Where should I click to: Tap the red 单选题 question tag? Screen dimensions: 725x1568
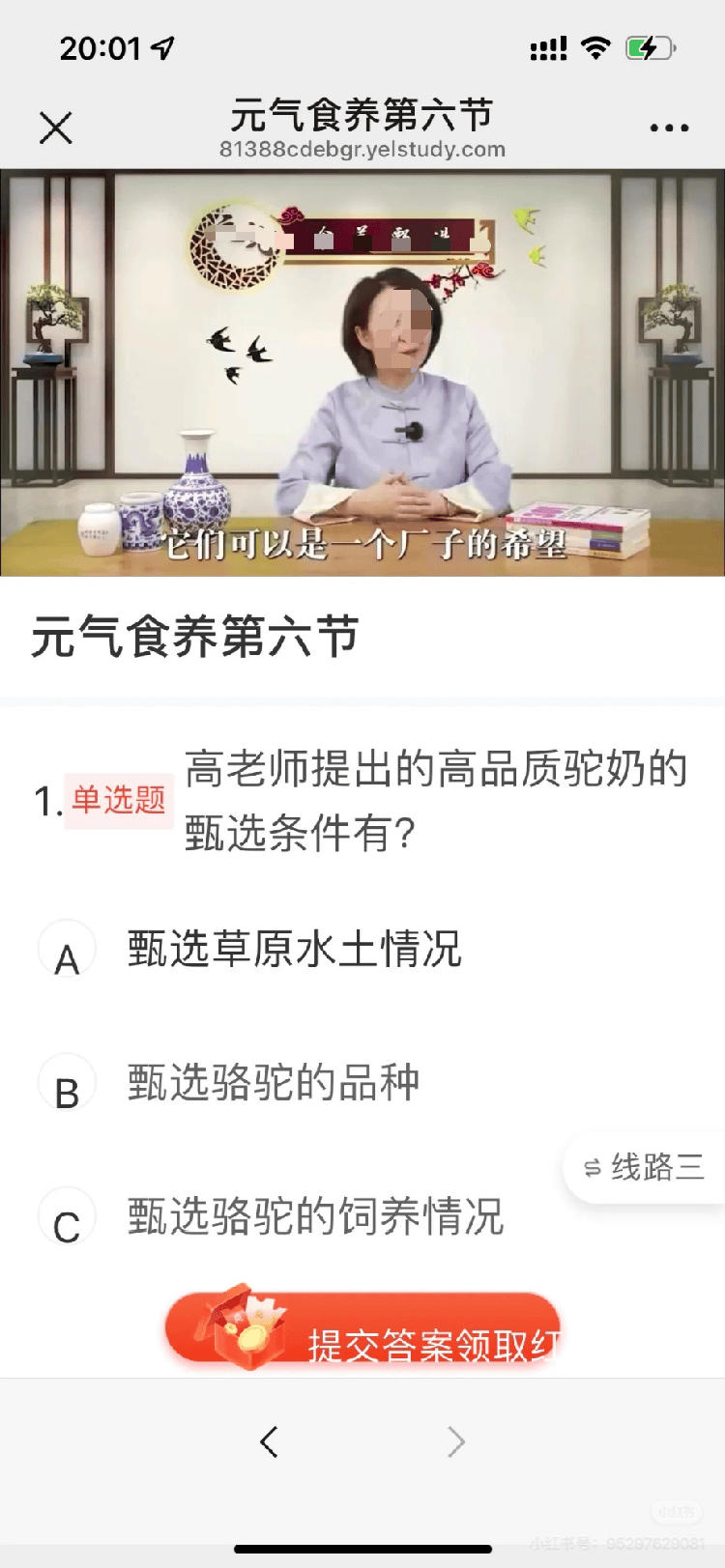118,800
